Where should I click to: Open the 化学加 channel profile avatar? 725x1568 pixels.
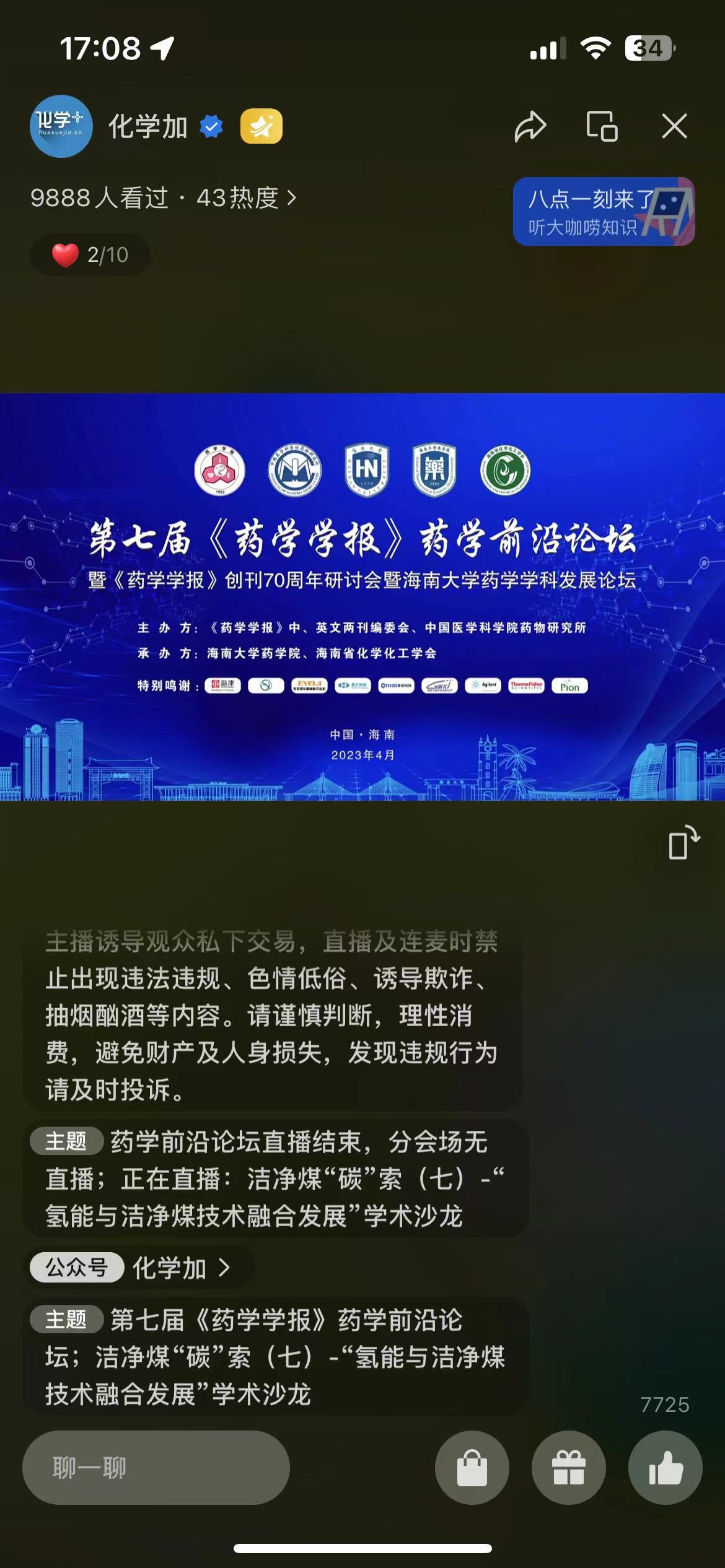click(x=61, y=126)
